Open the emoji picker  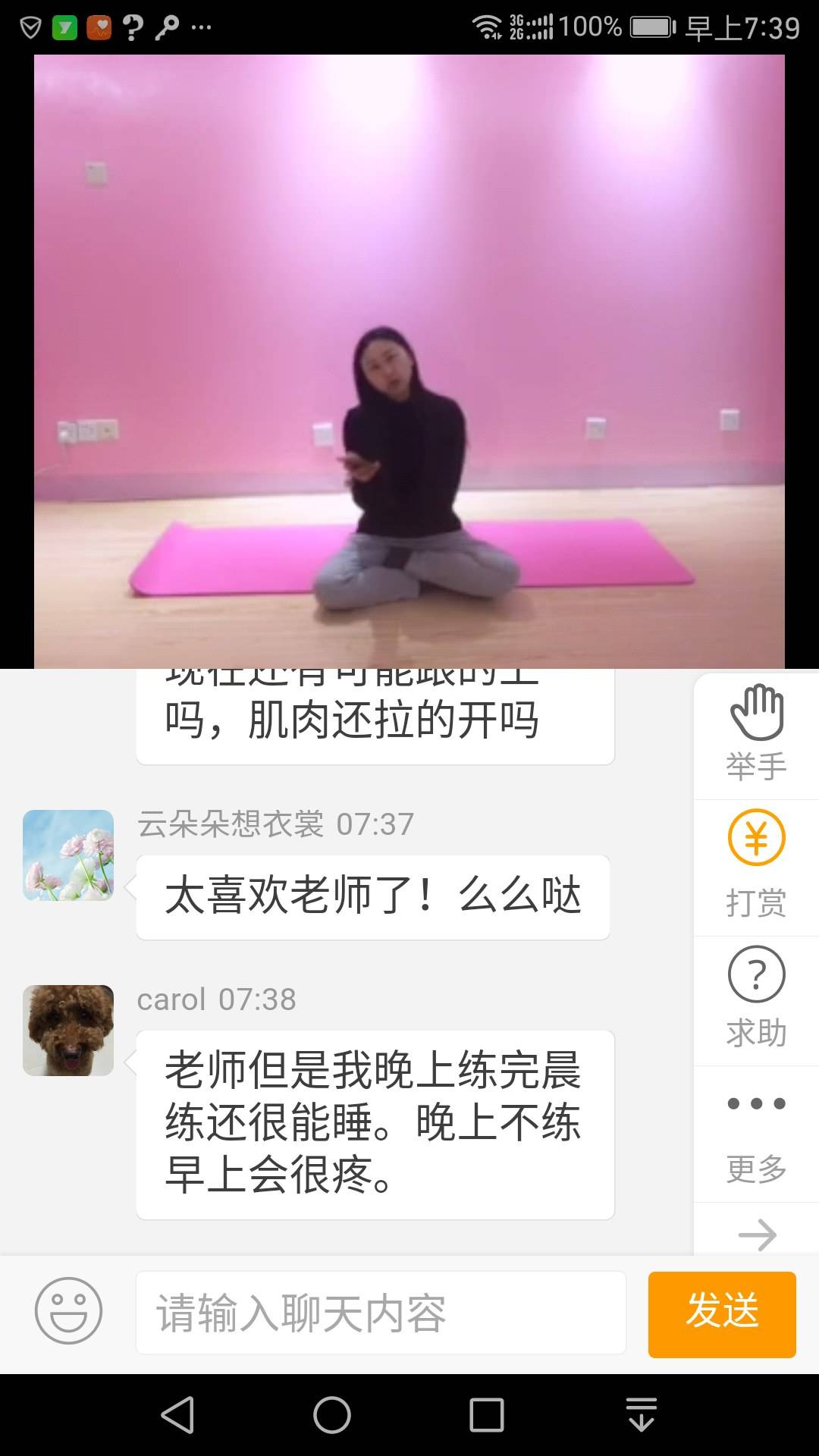click(68, 1311)
